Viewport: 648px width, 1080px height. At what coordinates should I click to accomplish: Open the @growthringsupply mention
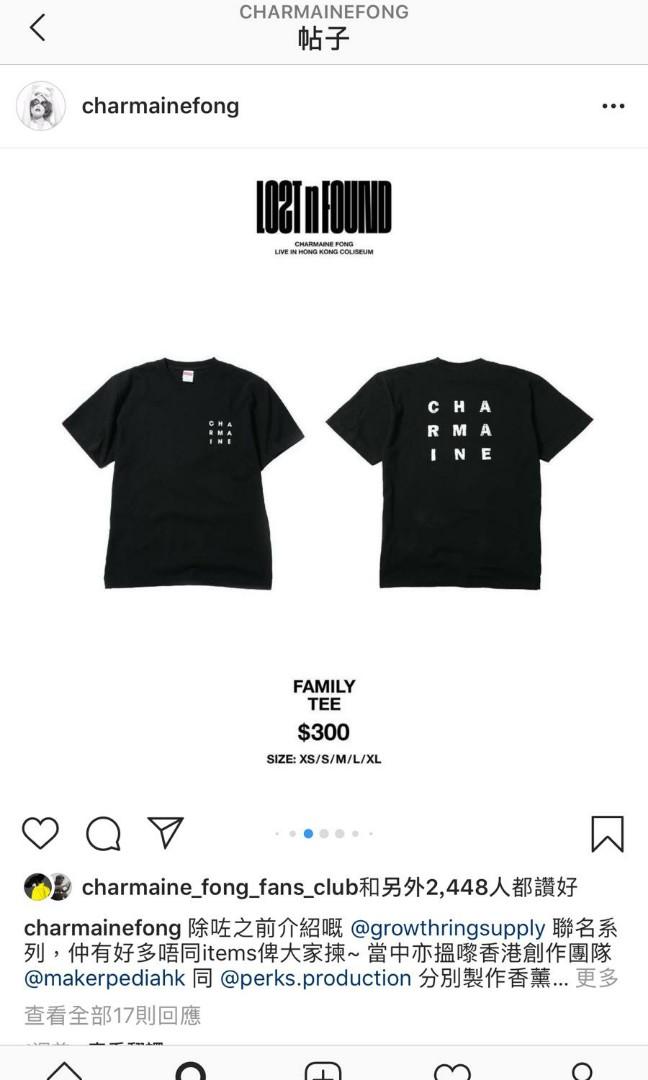click(x=447, y=928)
